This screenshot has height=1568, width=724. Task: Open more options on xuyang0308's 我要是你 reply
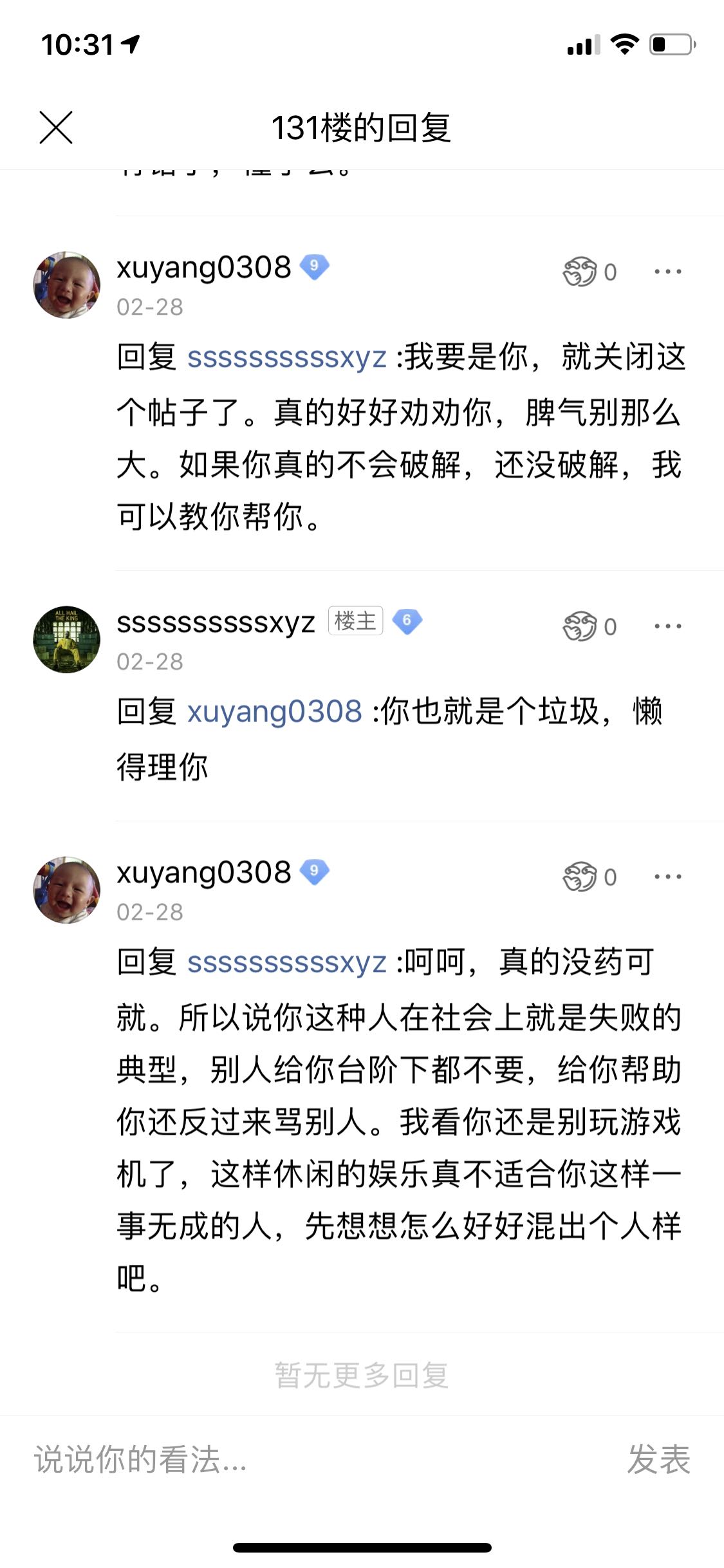pyautogui.click(x=667, y=272)
